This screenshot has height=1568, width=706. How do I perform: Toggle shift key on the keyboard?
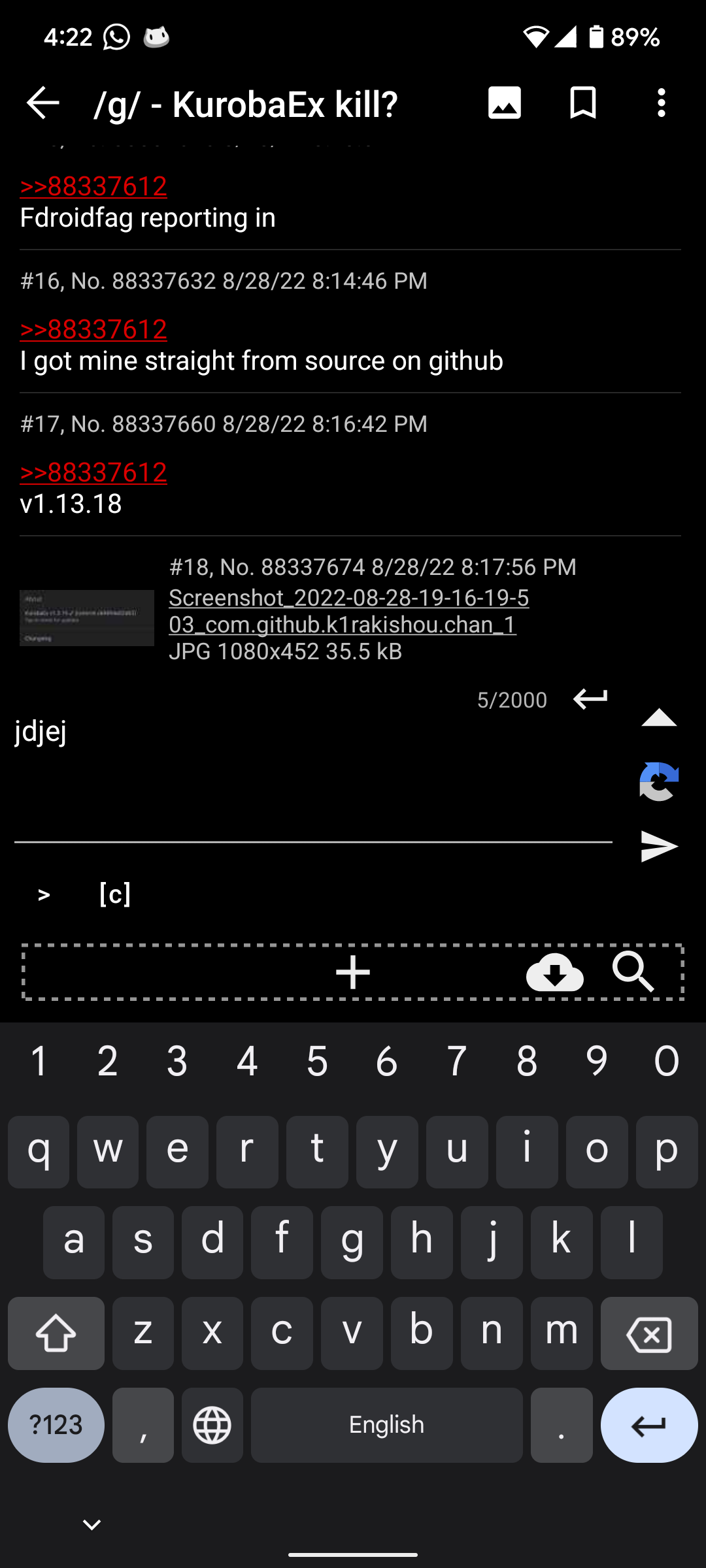pos(56,1333)
